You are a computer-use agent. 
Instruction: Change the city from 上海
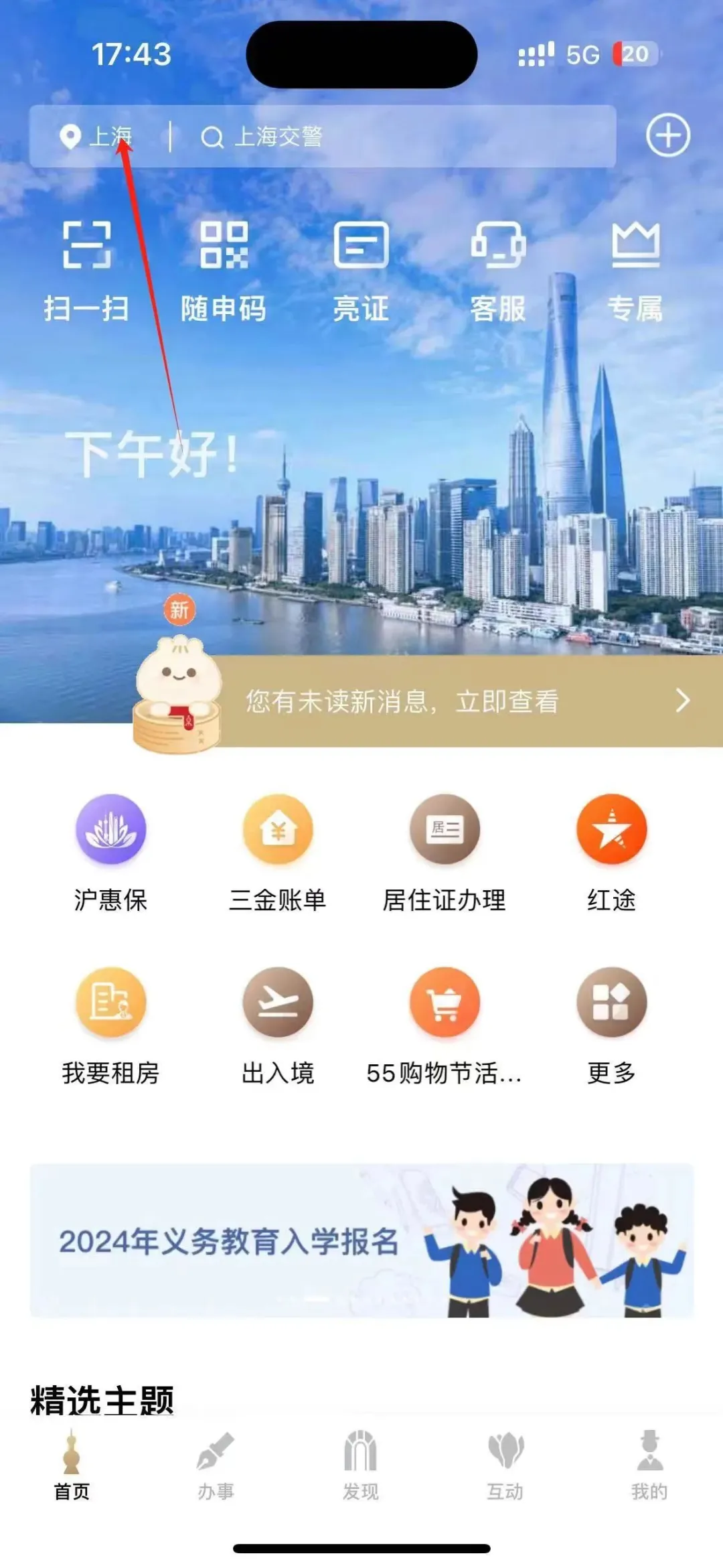[x=97, y=137]
